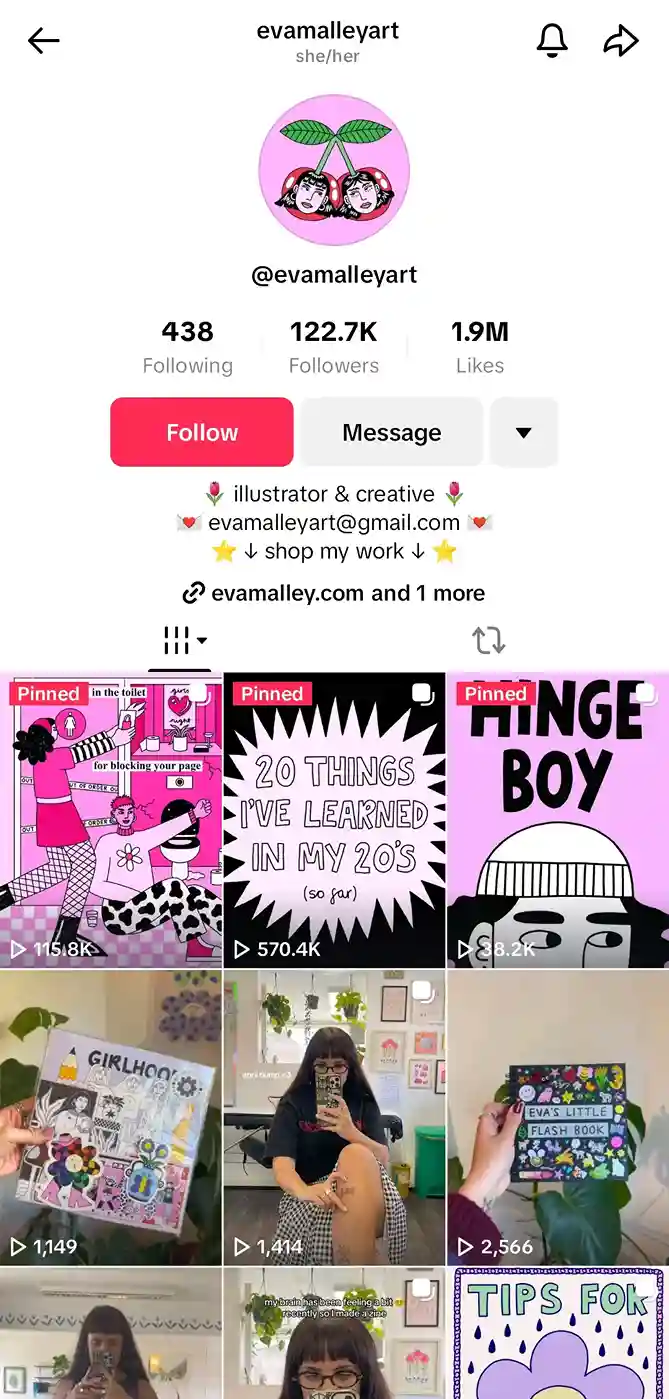Go back using the top-left arrow

pyautogui.click(x=44, y=40)
